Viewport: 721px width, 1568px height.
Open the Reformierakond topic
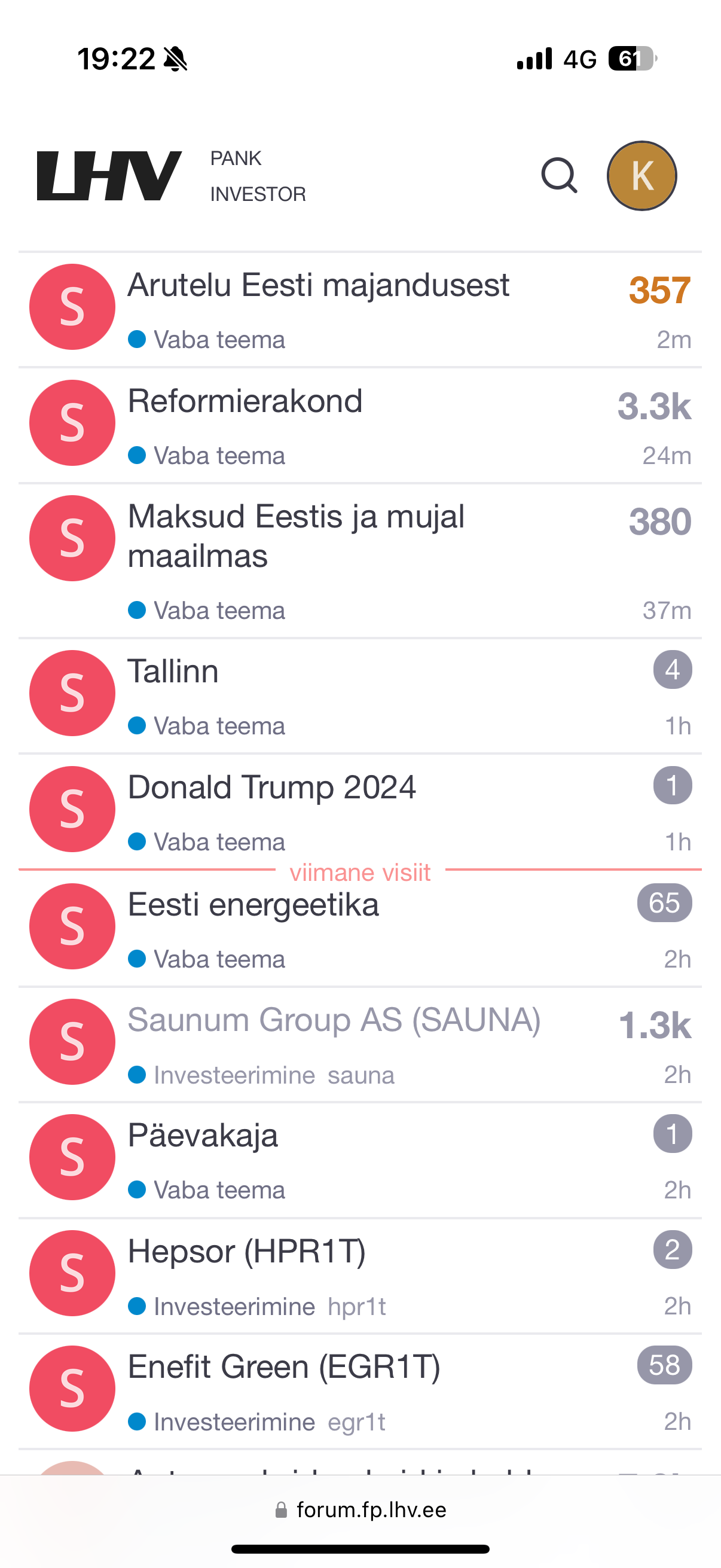tap(245, 402)
